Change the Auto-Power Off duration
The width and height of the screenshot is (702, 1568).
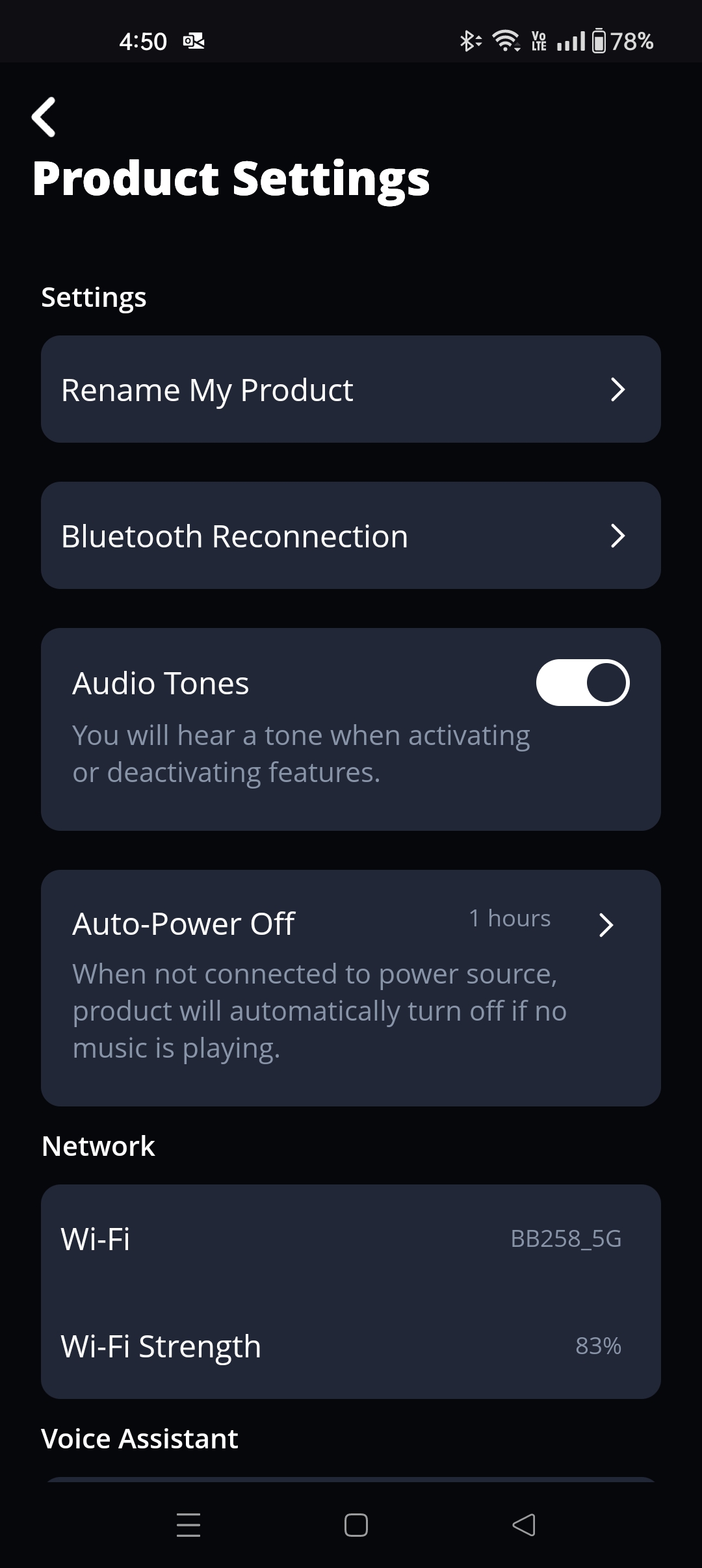pyautogui.click(x=350, y=924)
